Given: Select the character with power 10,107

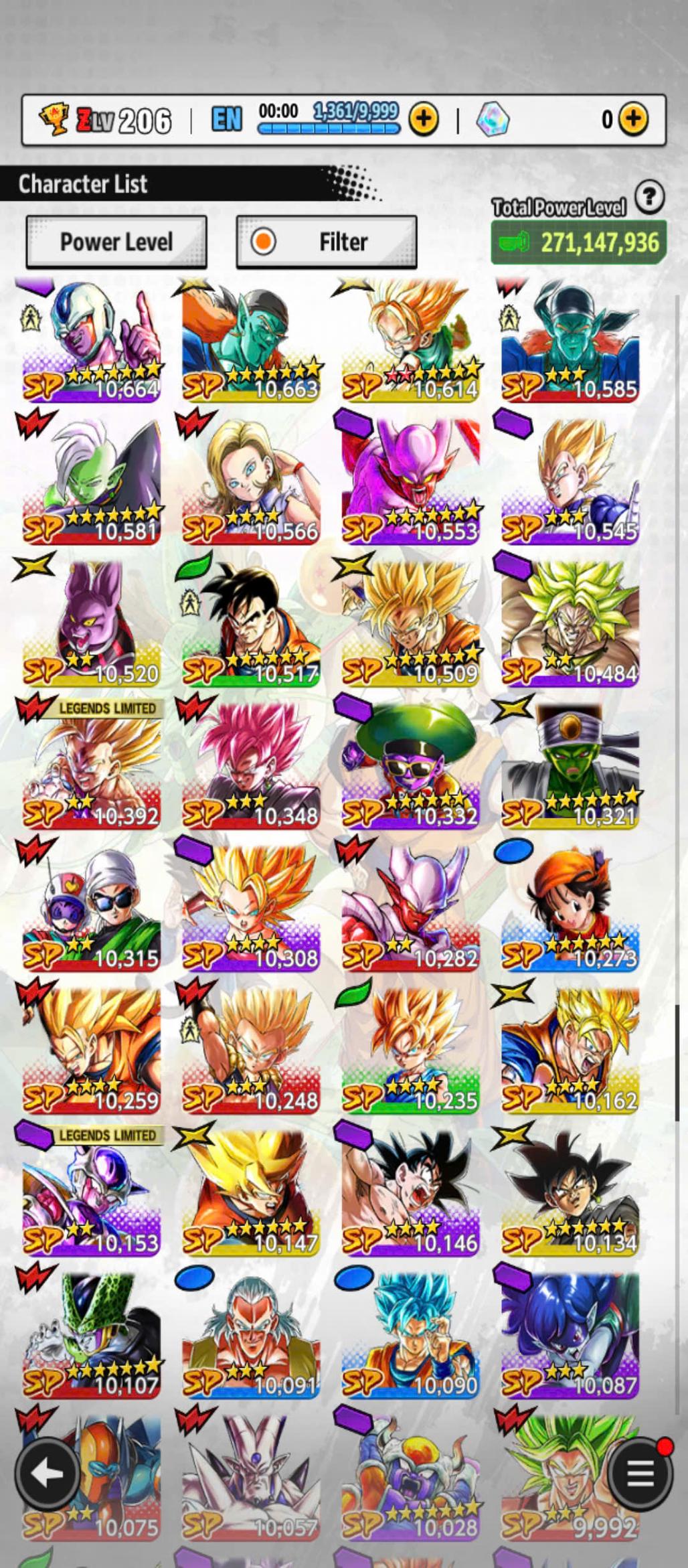Looking at the screenshot, I should coord(91,1337).
